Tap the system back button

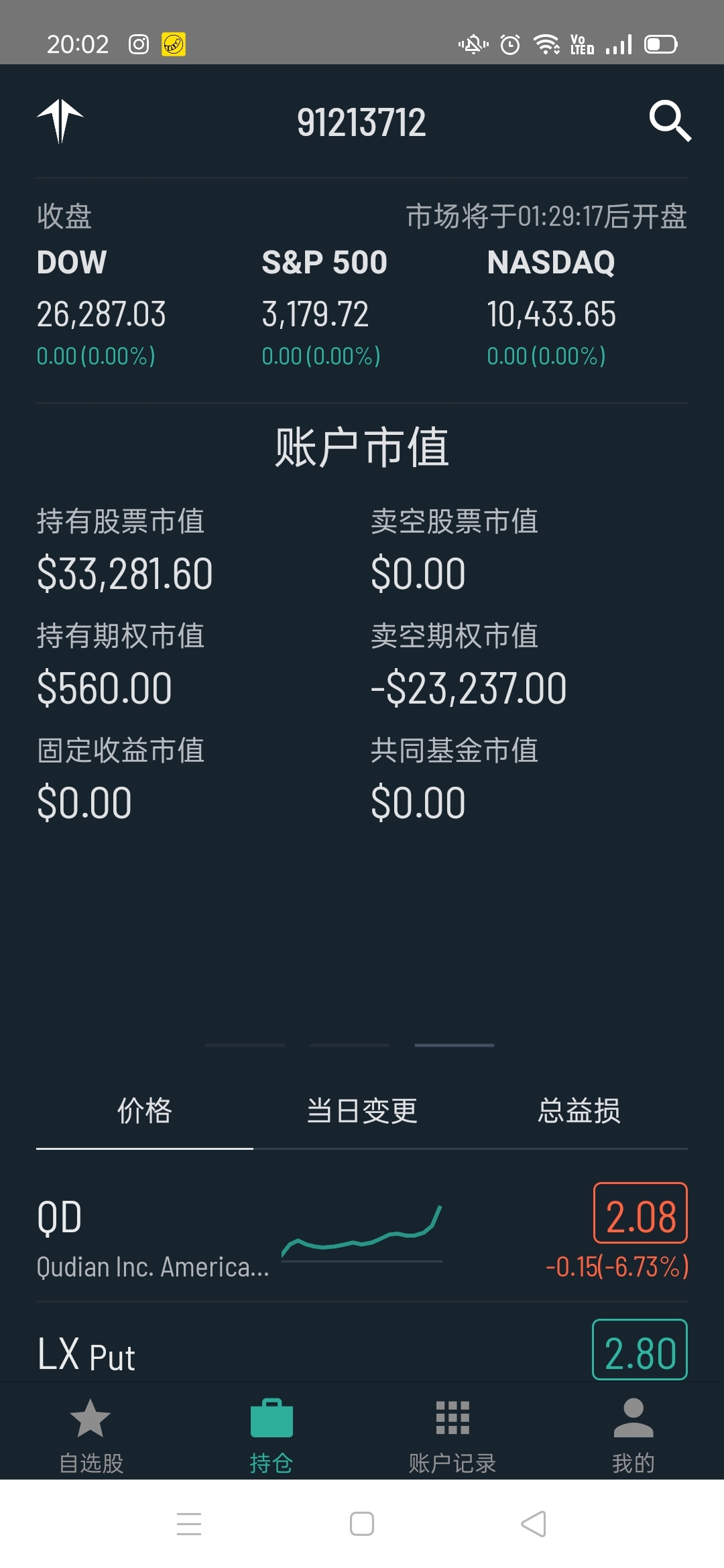[534, 1524]
